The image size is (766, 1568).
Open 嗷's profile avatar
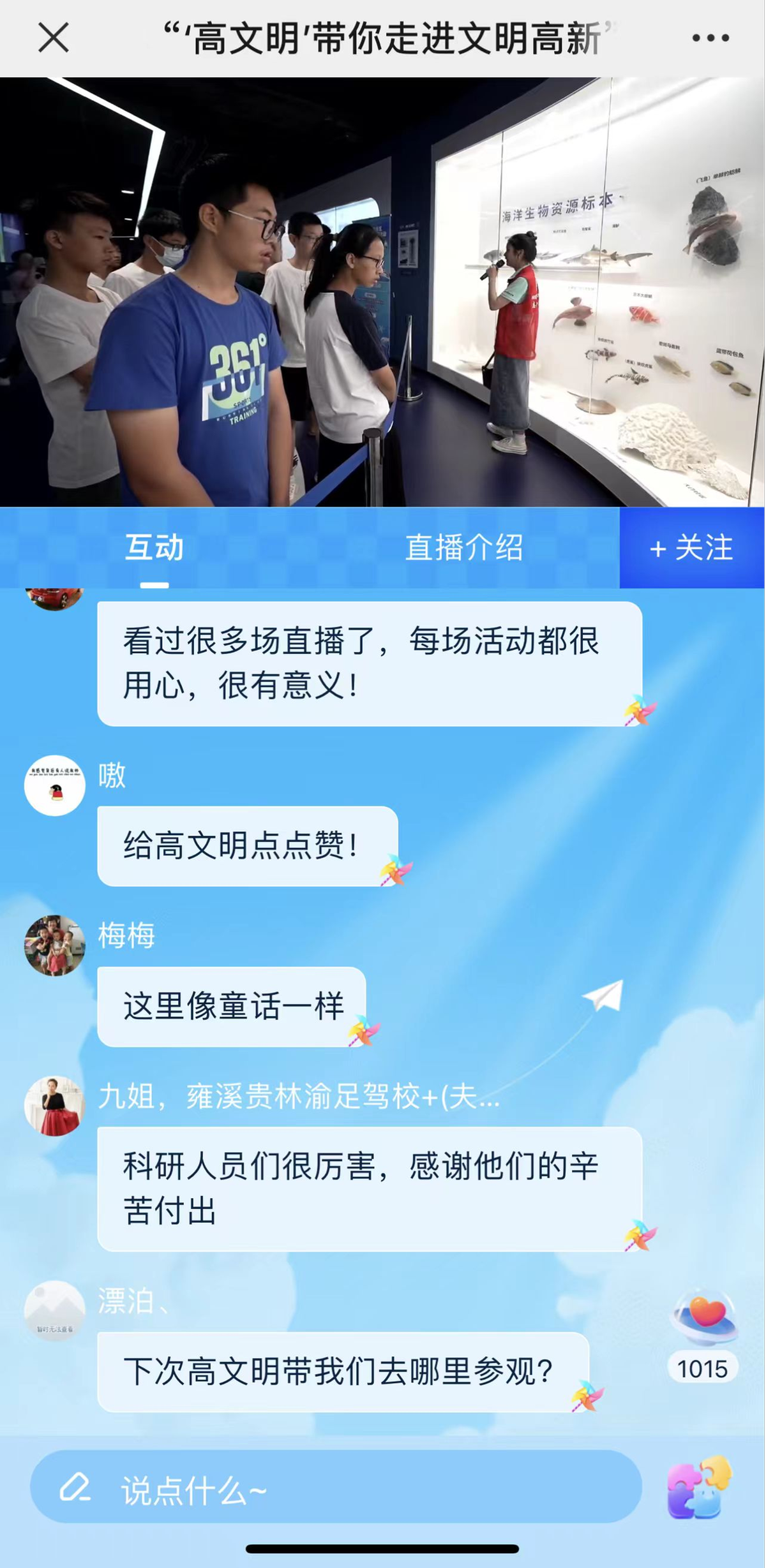pyautogui.click(x=55, y=785)
